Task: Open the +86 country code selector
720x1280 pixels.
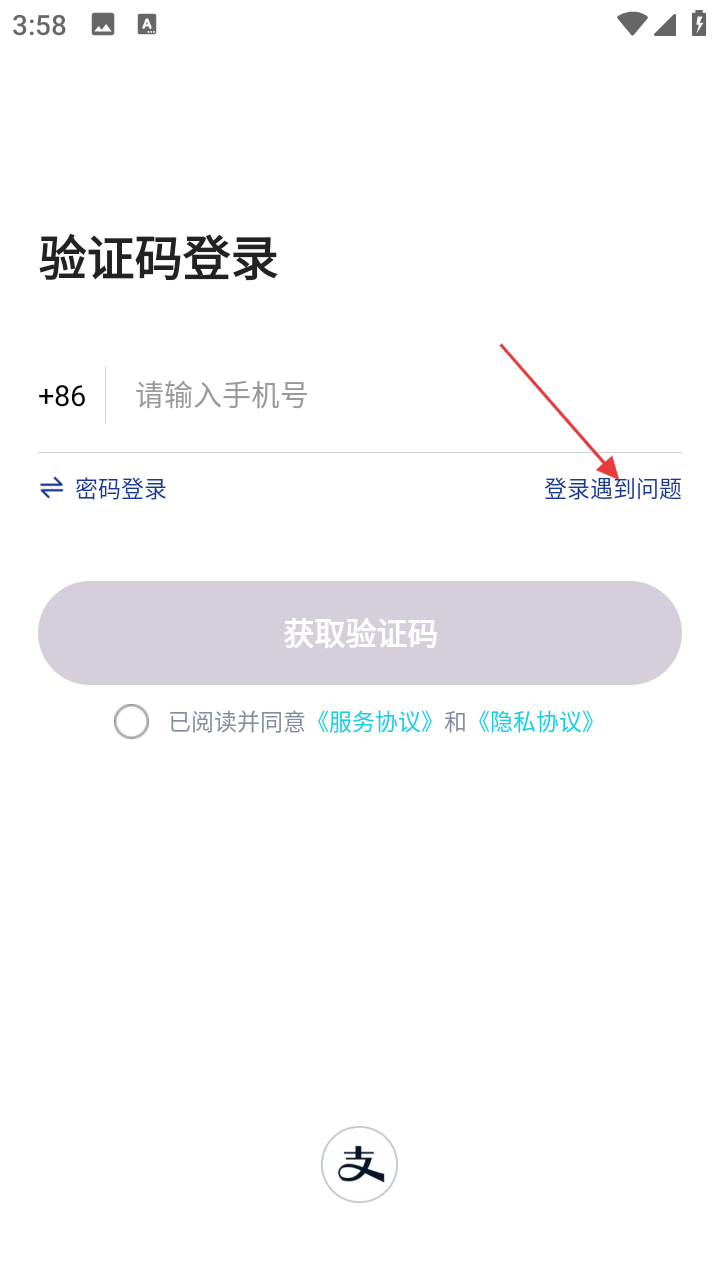Action: pos(62,396)
